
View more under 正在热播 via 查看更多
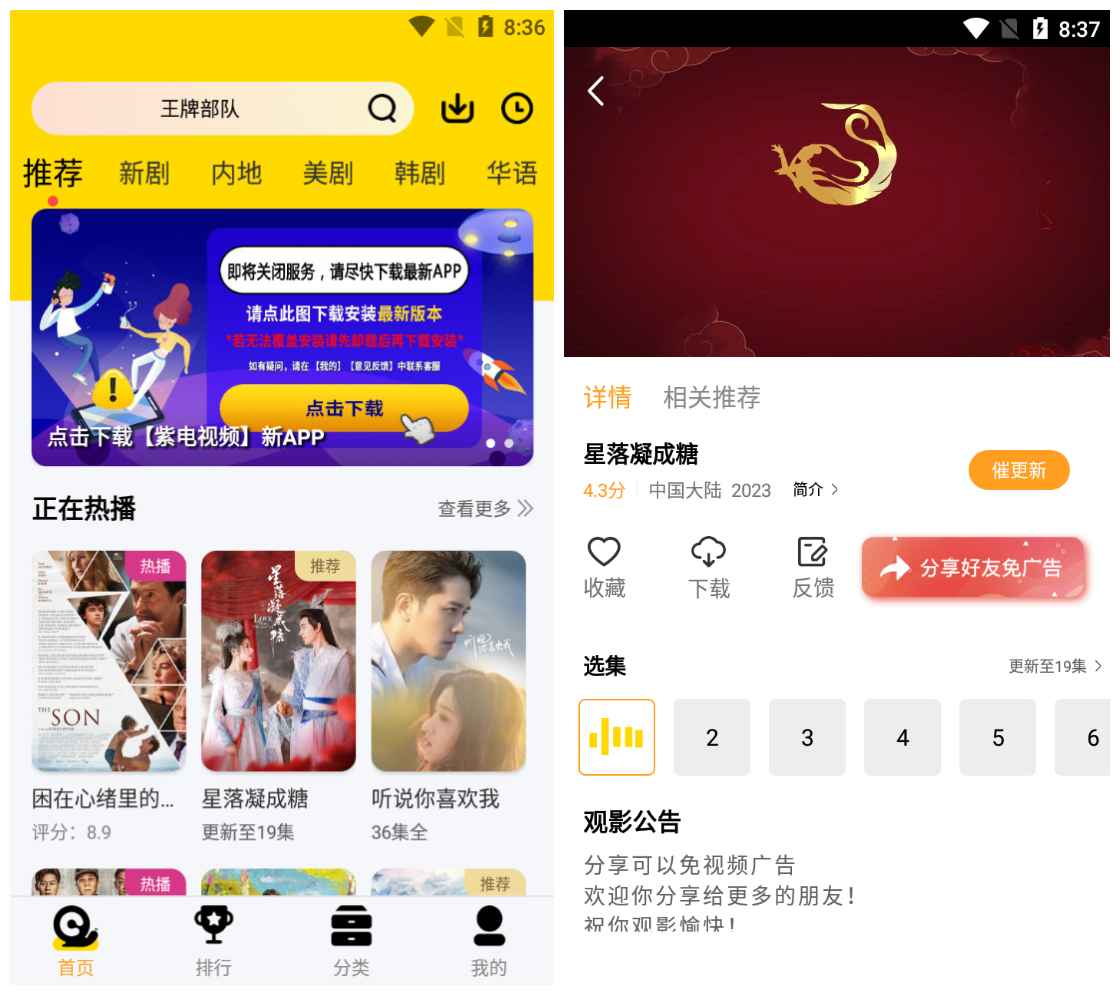coord(485,509)
